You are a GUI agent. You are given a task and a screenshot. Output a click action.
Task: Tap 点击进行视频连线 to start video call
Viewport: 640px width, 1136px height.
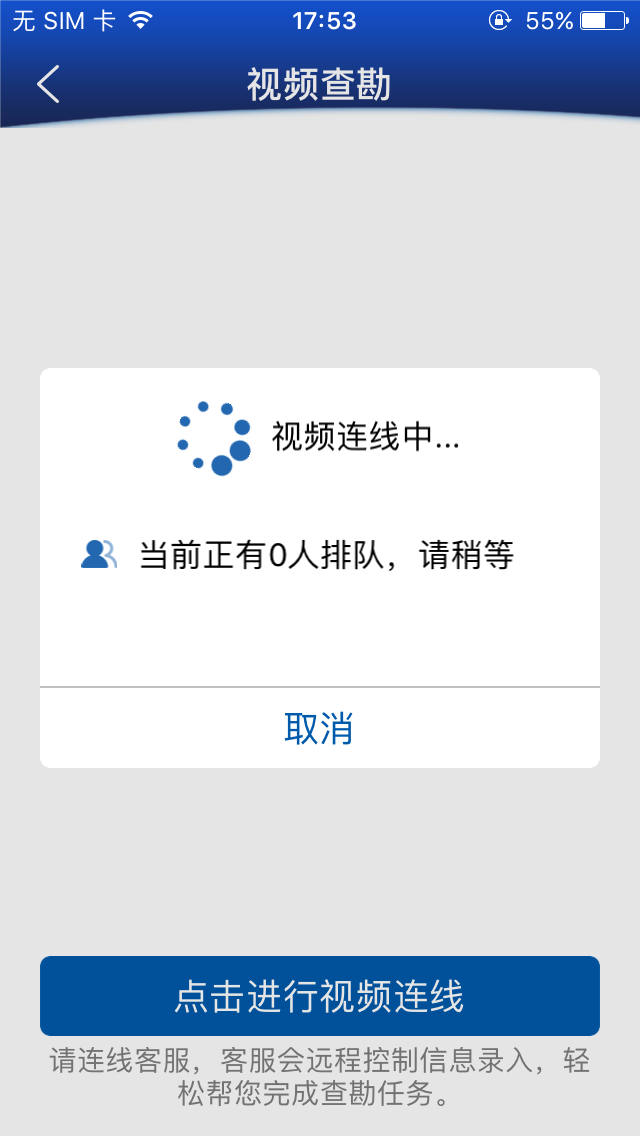pos(320,996)
